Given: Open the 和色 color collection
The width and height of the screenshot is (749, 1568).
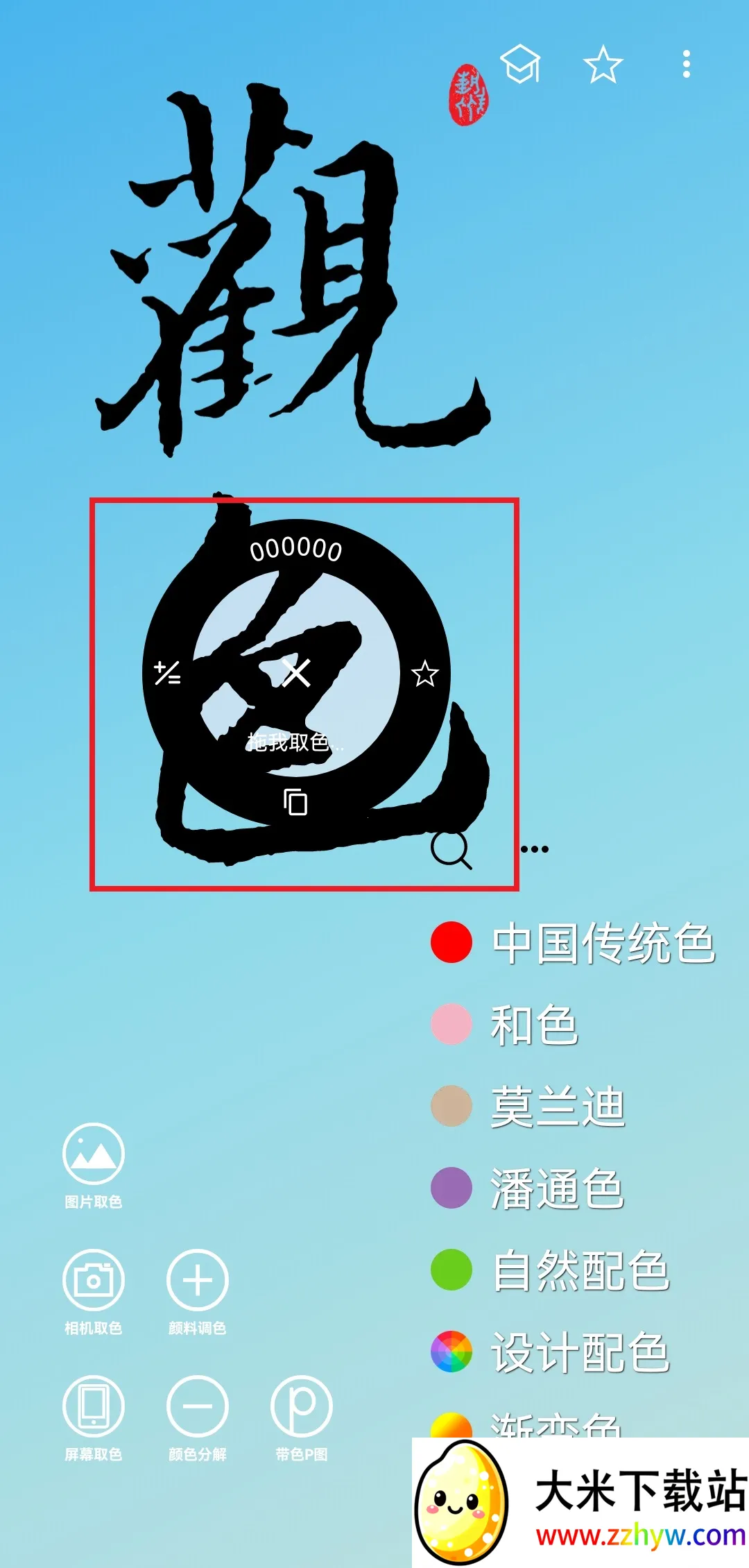Looking at the screenshot, I should (505, 1025).
